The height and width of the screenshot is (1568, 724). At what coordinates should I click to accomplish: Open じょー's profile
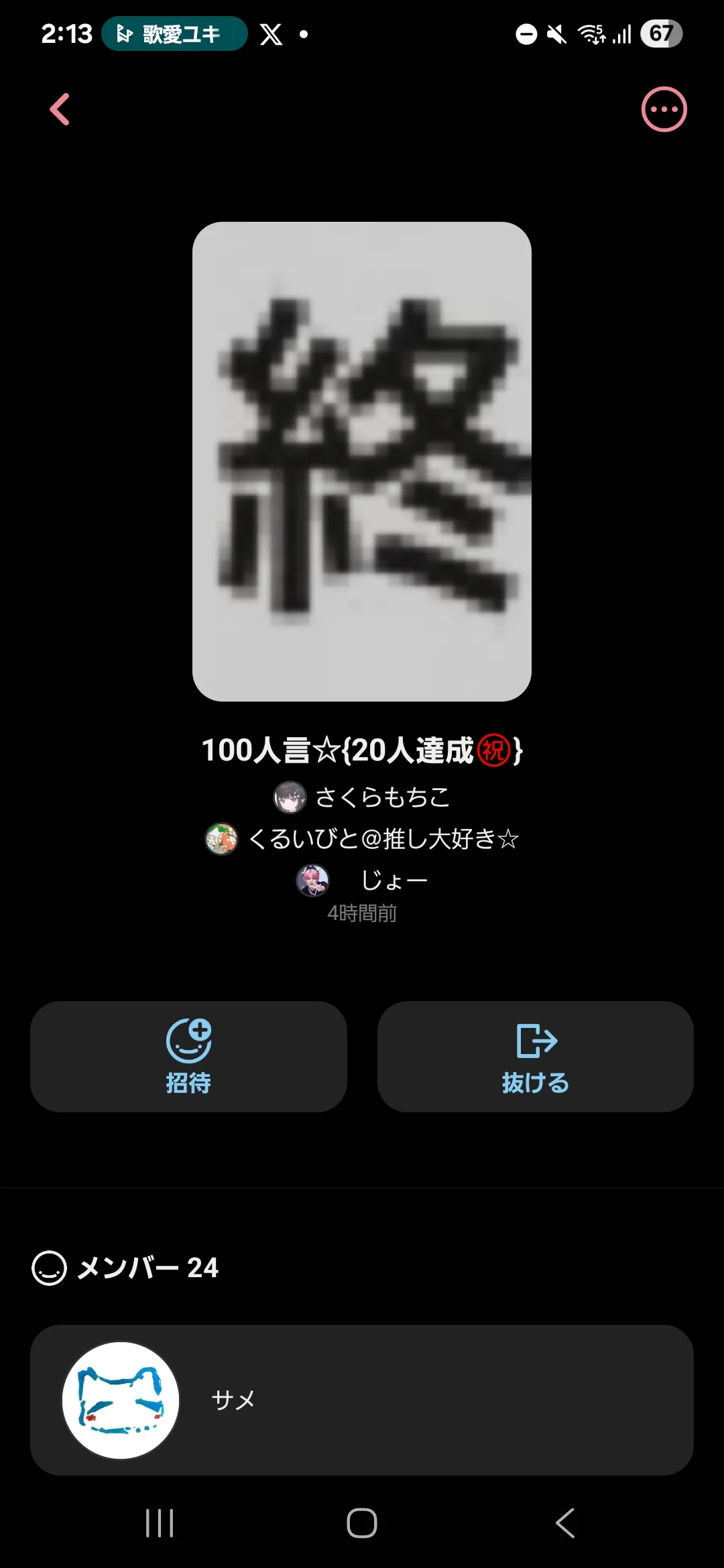pyautogui.click(x=362, y=880)
